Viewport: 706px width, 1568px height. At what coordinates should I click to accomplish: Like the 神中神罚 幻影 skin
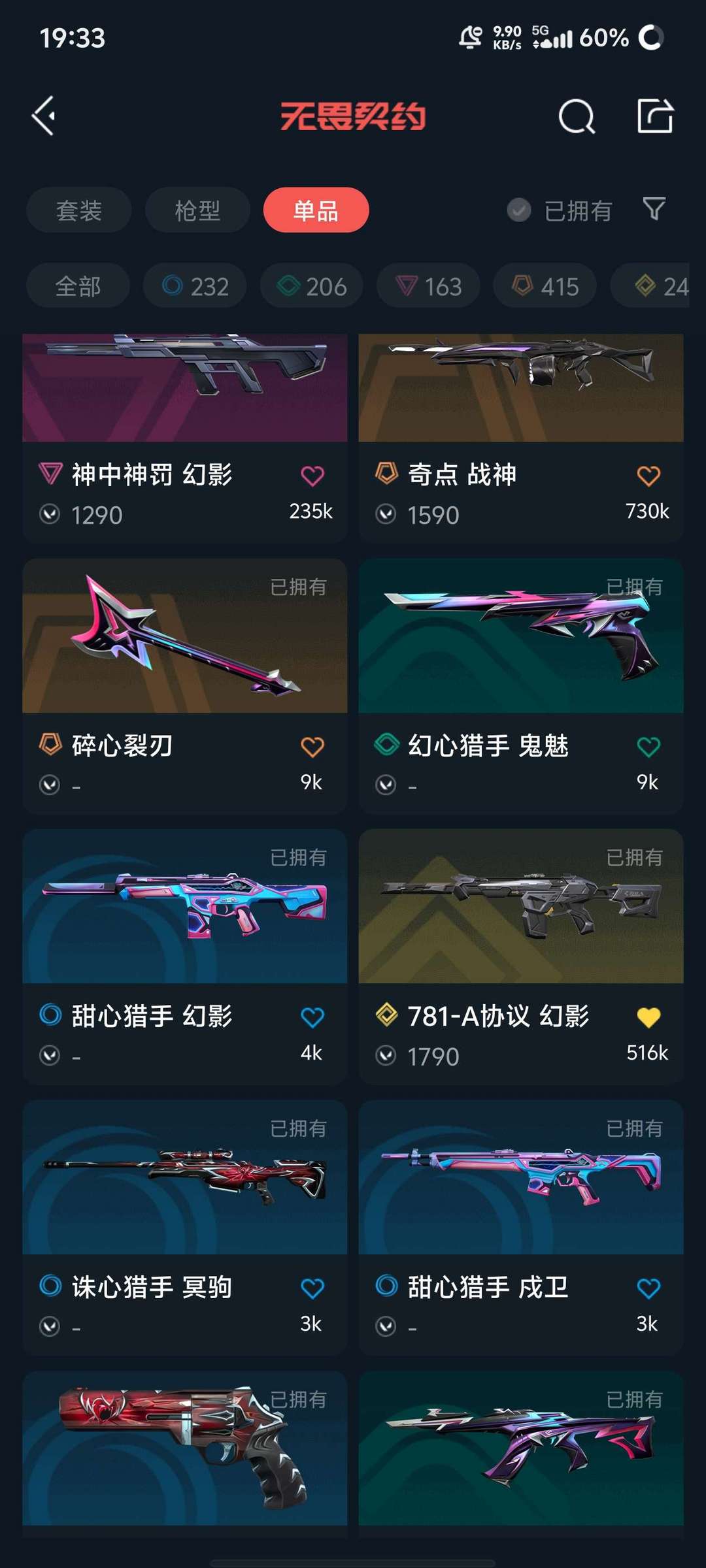tap(312, 476)
